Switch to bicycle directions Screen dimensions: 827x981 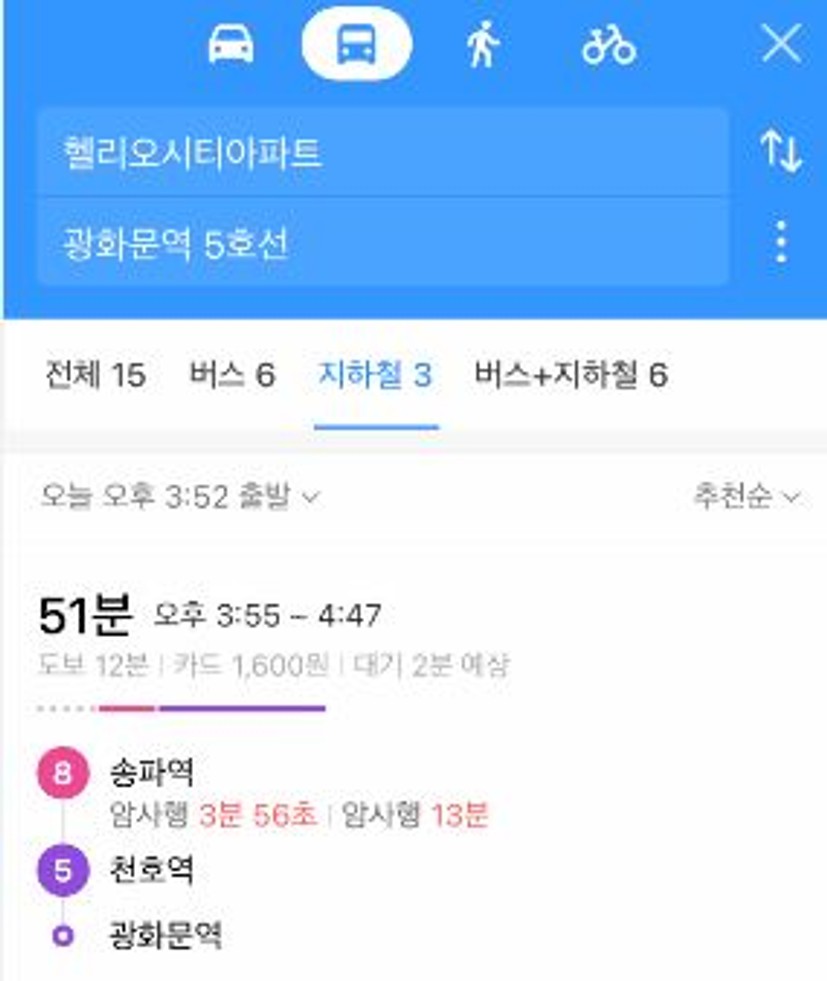point(608,45)
